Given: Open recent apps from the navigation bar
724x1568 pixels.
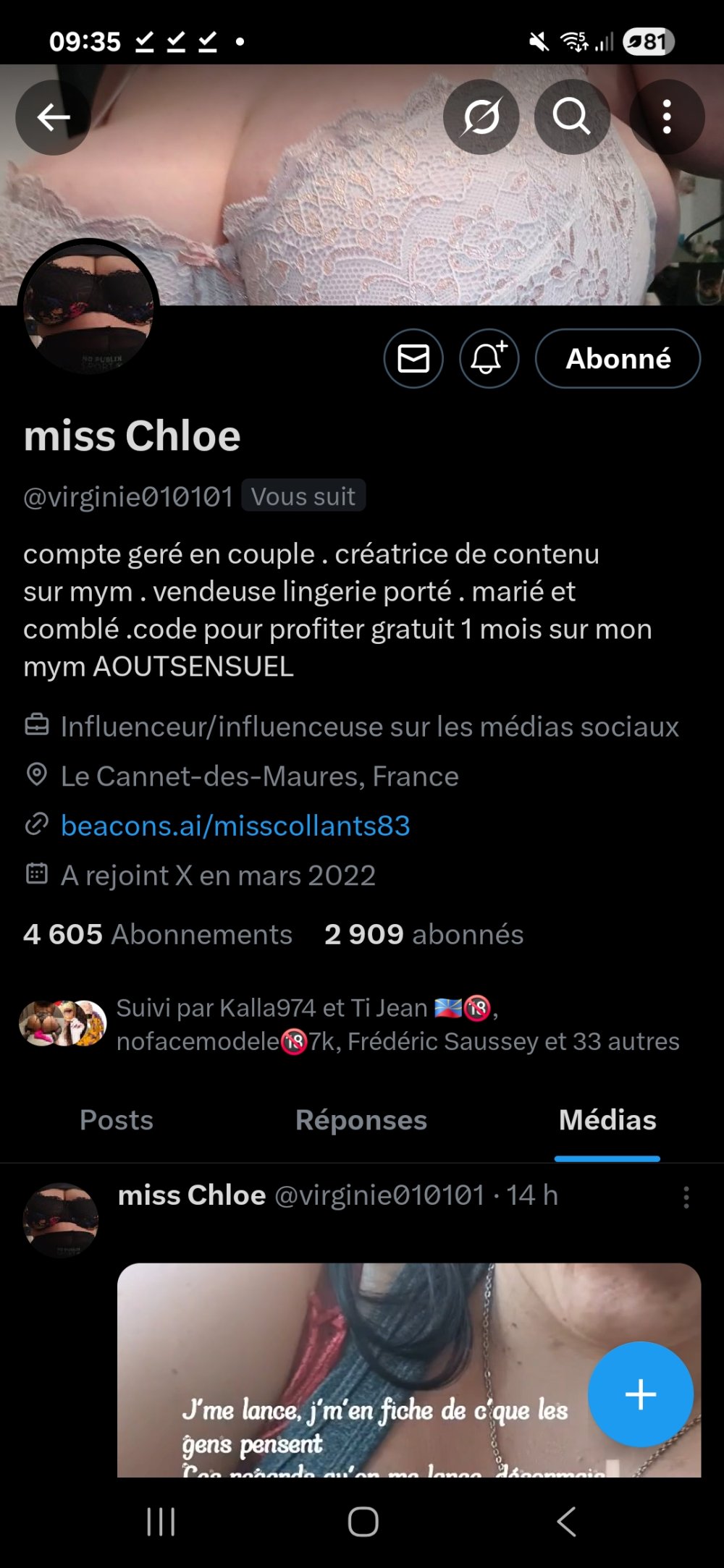Looking at the screenshot, I should click(x=161, y=1522).
